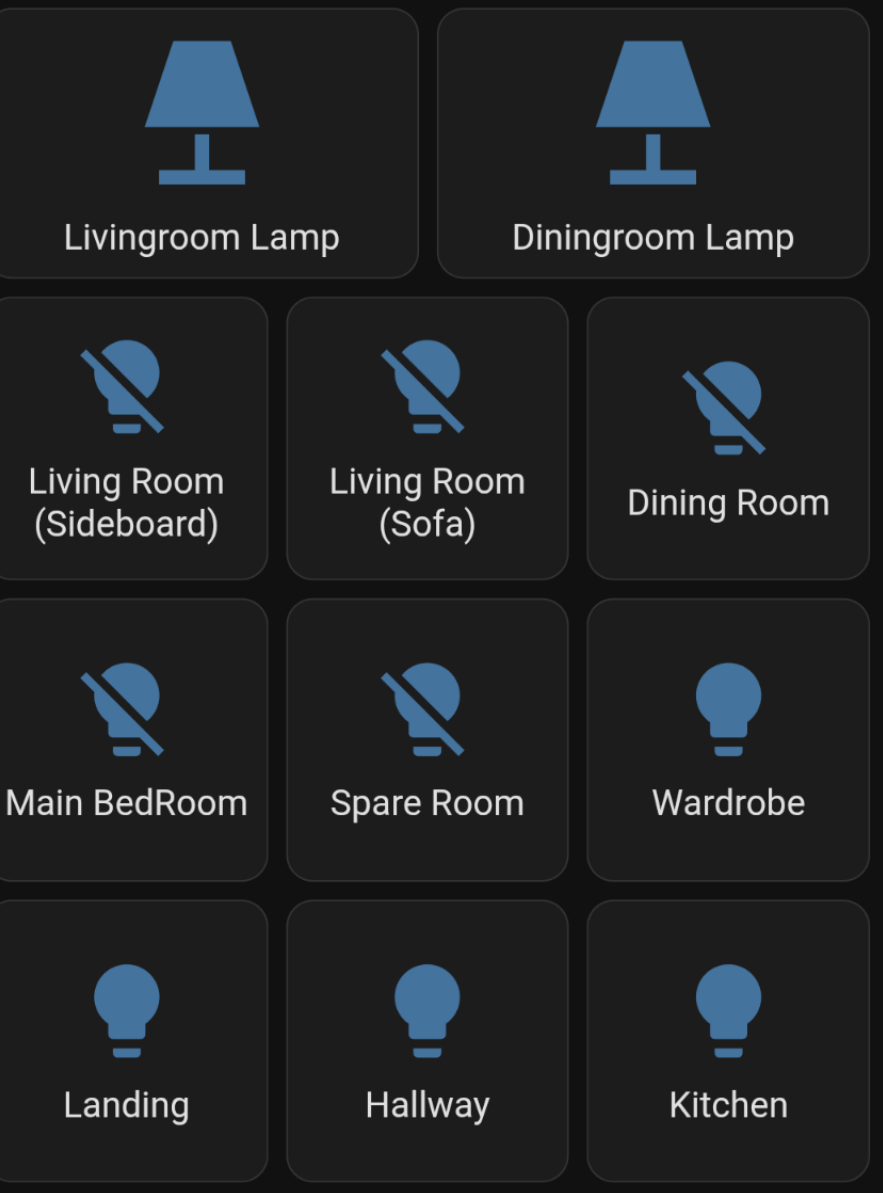Toggle the Kitchen light
The width and height of the screenshot is (883, 1193).
[728, 1041]
